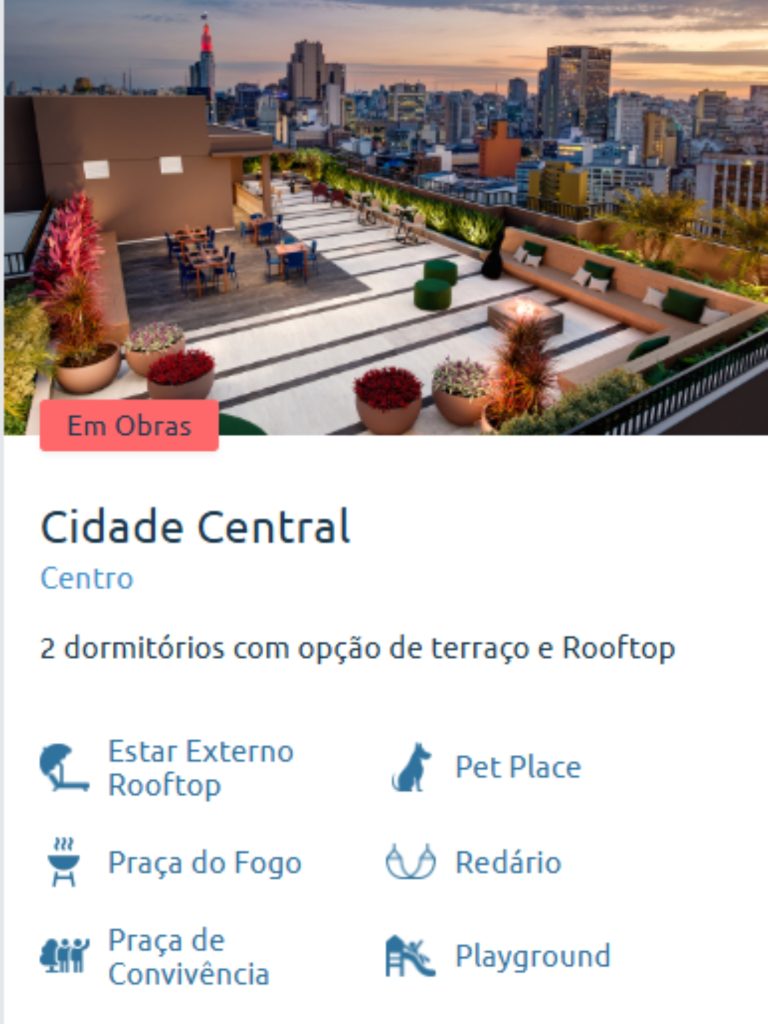Click the Cidade Central project title
Viewport: 768px width, 1024px height.
coord(194,526)
